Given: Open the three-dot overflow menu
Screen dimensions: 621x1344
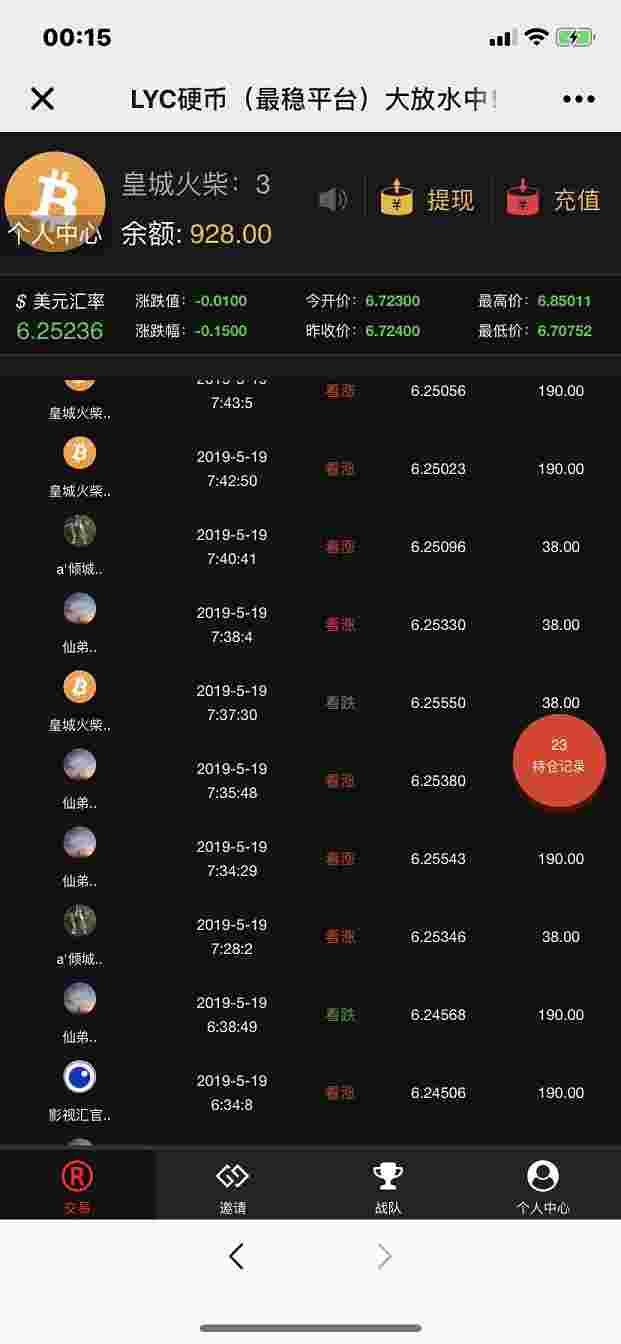Looking at the screenshot, I should tap(579, 99).
